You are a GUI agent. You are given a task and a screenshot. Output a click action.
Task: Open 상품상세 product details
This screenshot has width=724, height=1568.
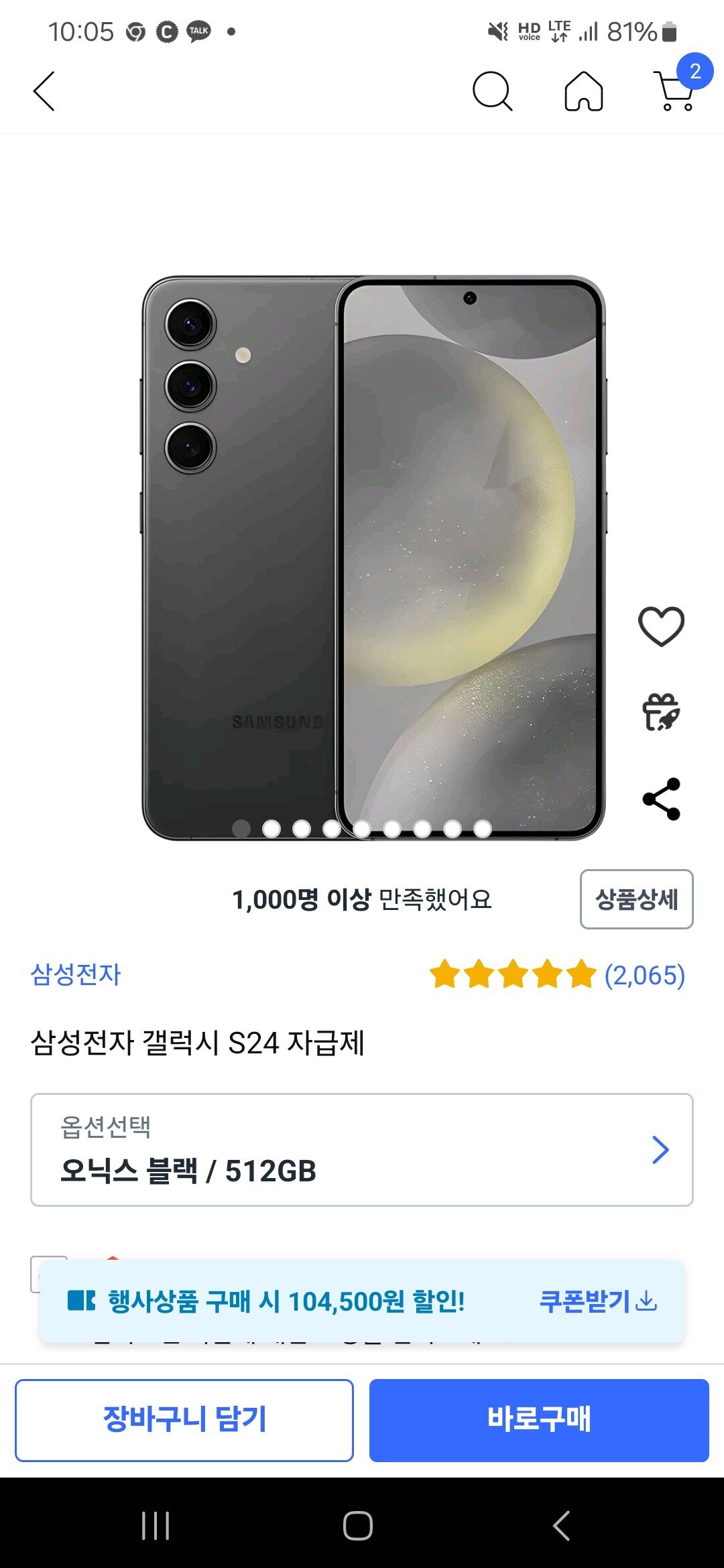click(636, 899)
